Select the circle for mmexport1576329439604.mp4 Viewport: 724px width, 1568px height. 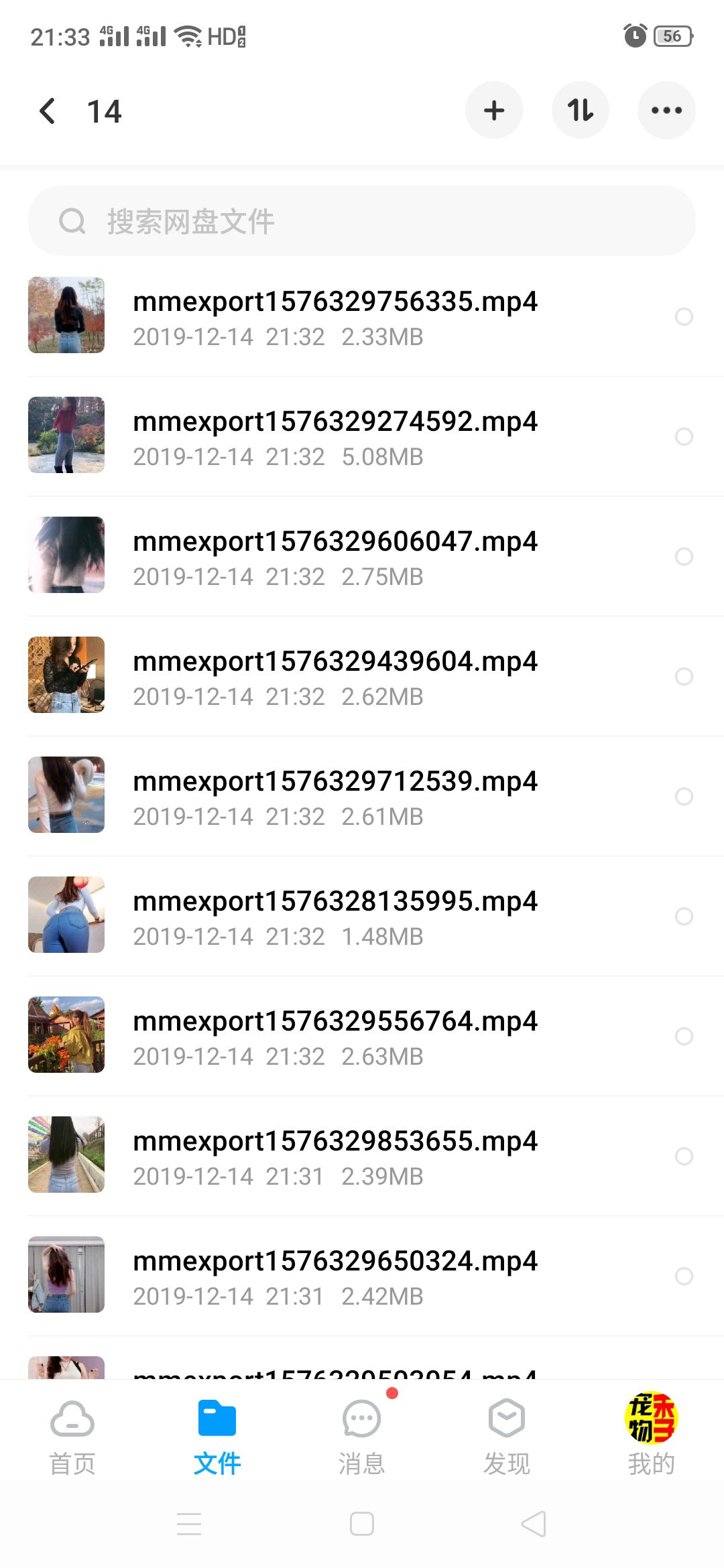[x=684, y=676]
